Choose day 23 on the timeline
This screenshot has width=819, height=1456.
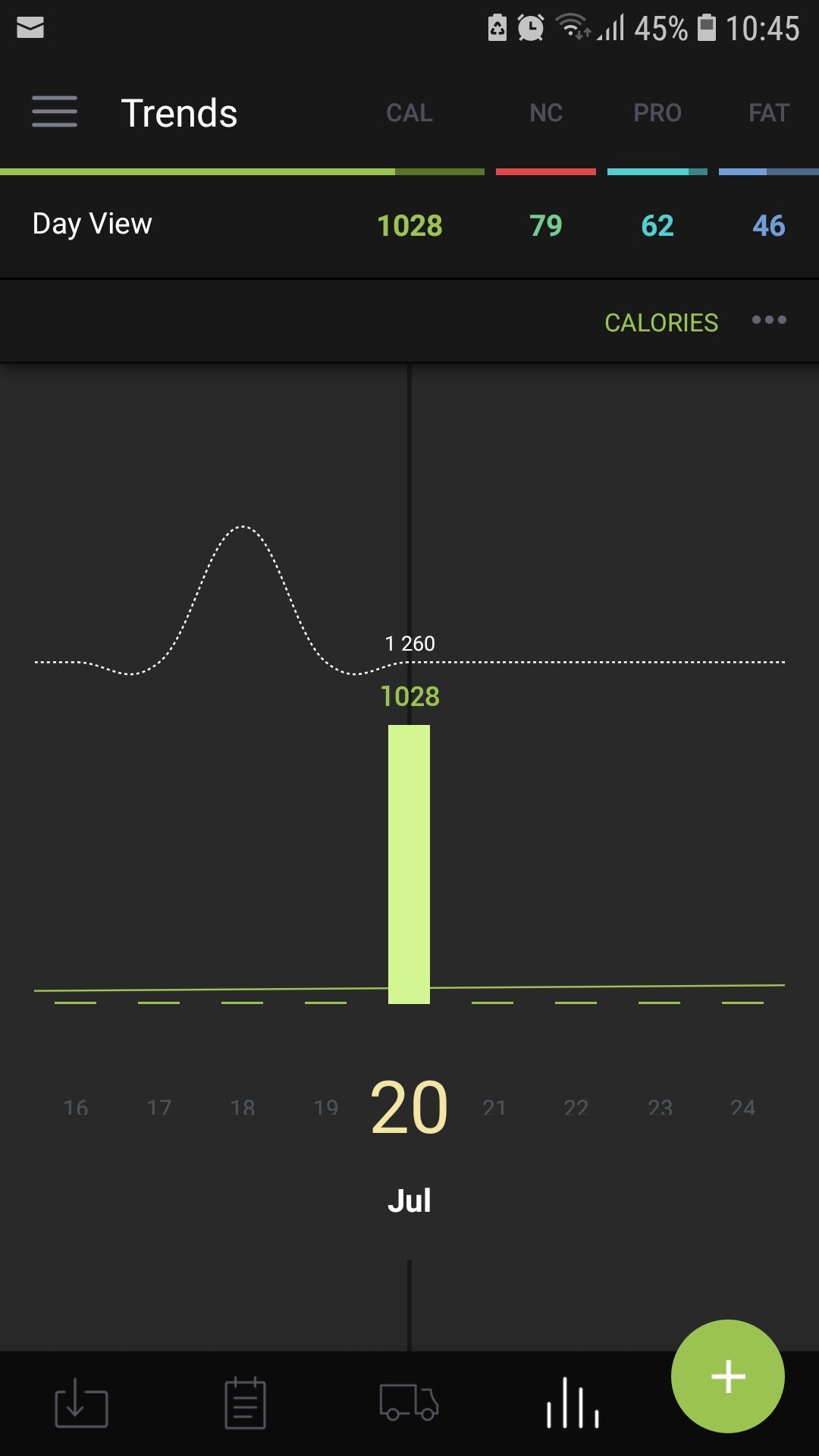click(x=660, y=1108)
